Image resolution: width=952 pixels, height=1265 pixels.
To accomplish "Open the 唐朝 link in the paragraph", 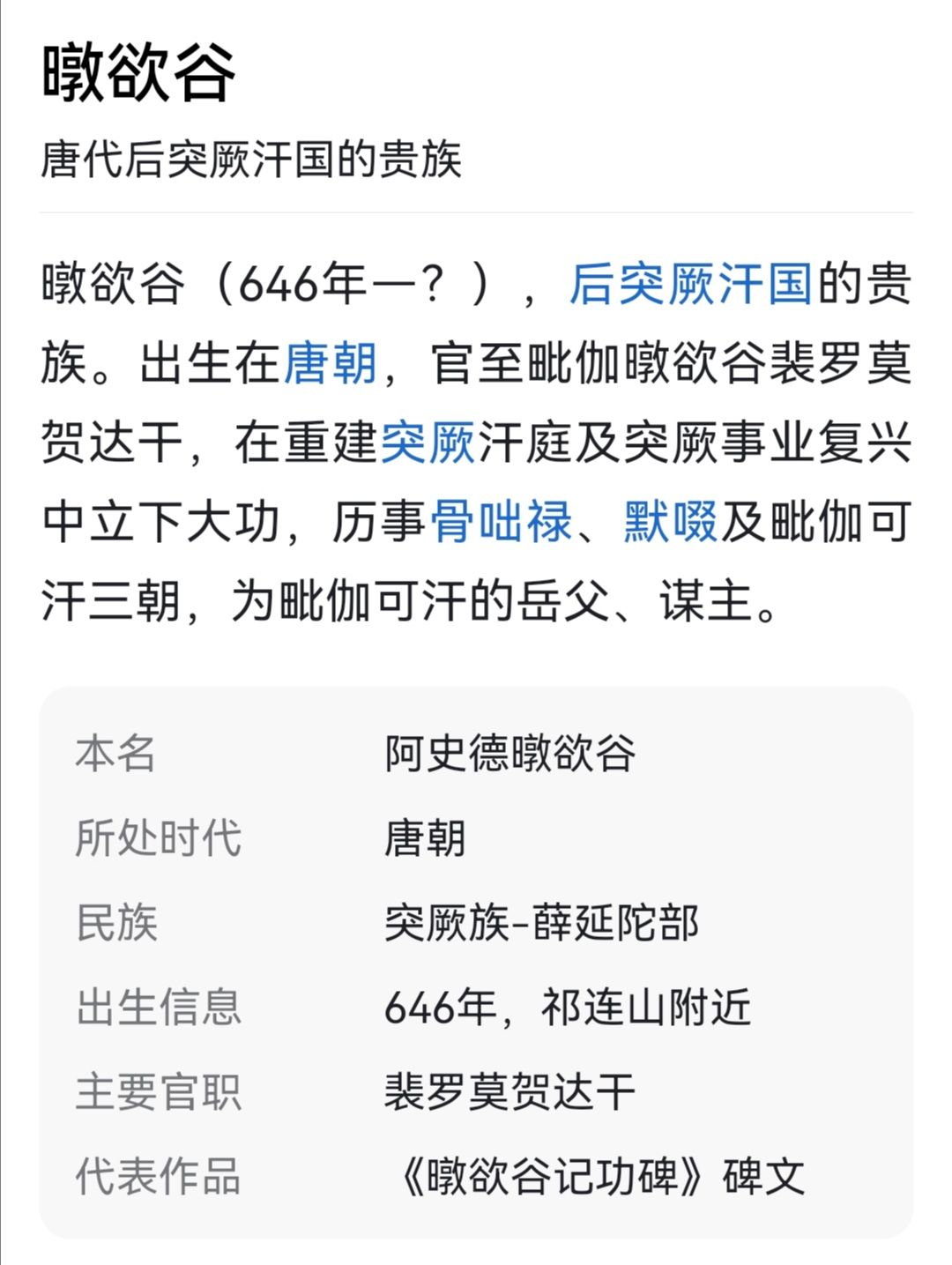I will (330, 363).
